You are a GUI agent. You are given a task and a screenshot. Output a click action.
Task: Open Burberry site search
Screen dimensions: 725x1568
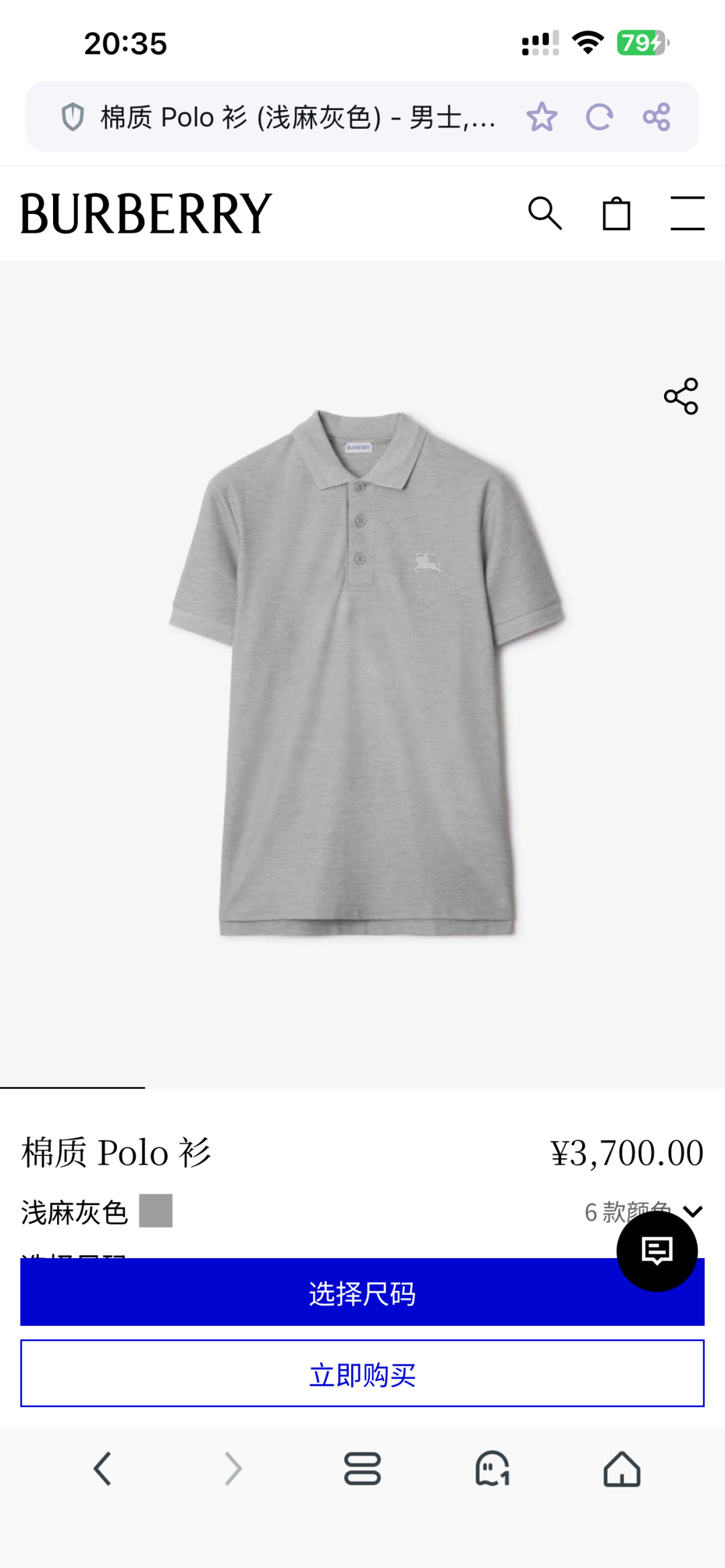pos(544,214)
